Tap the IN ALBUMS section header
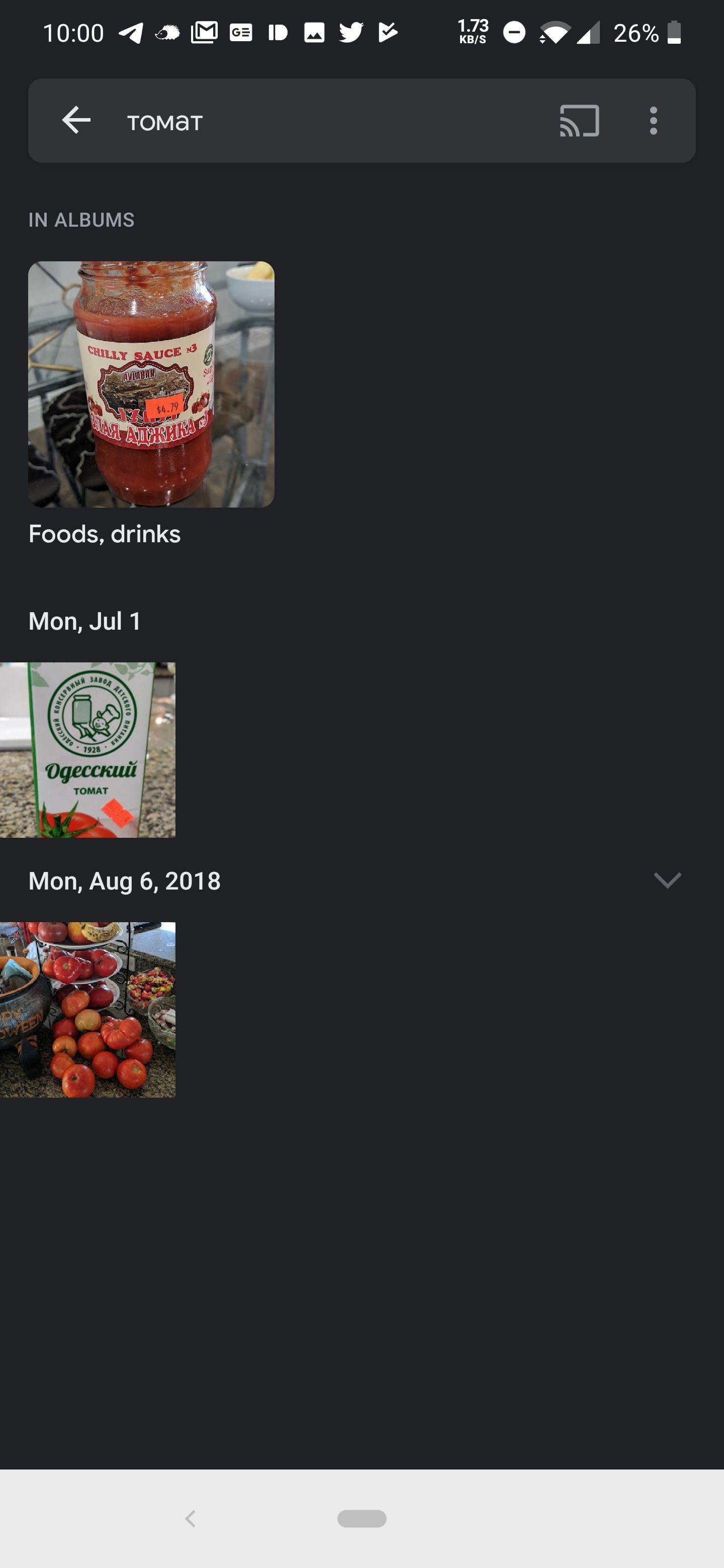The height and width of the screenshot is (1568, 724). pyautogui.click(x=81, y=220)
